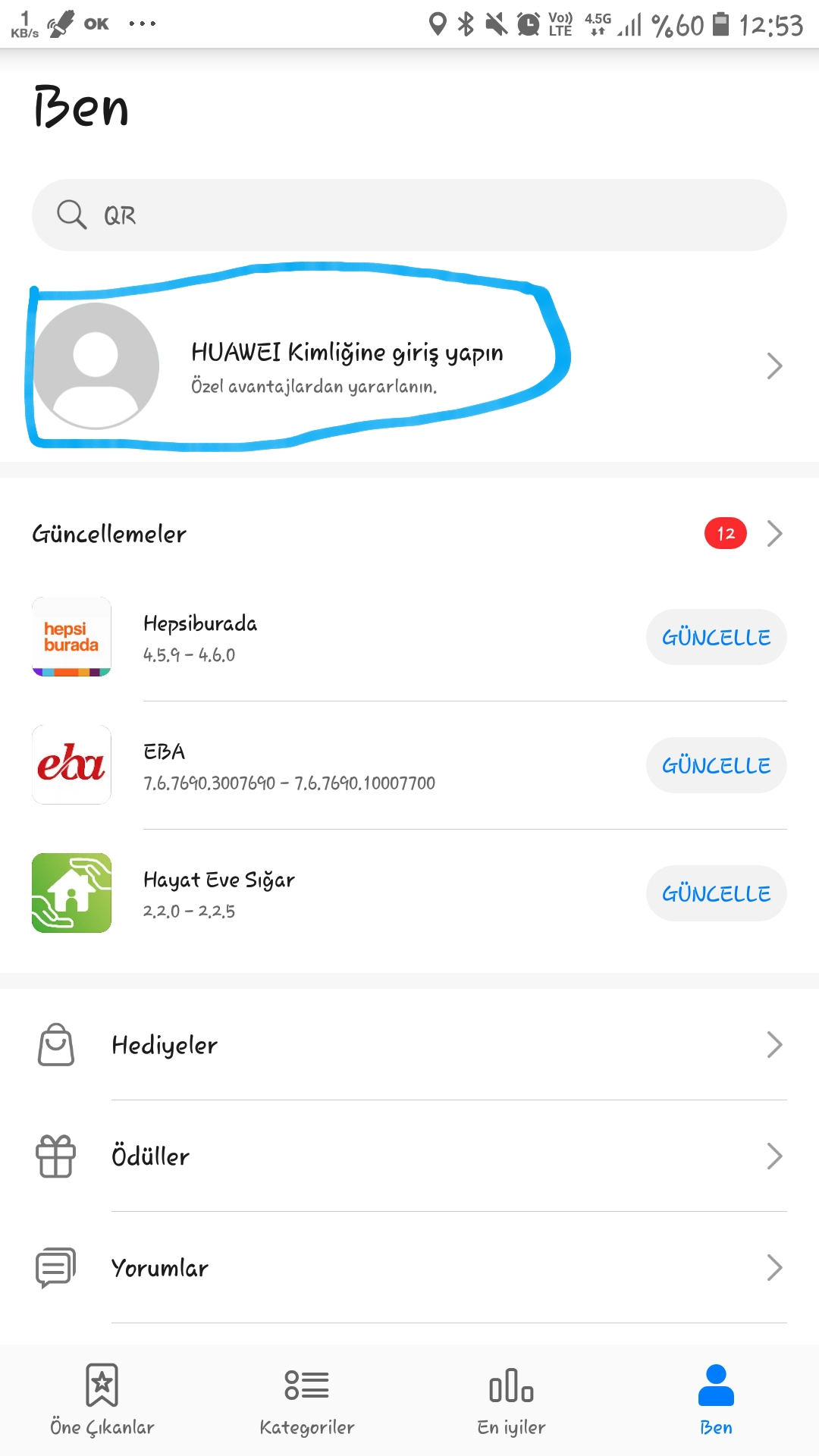Tap GÜNCELLE for EBA

(x=716, y=765)
